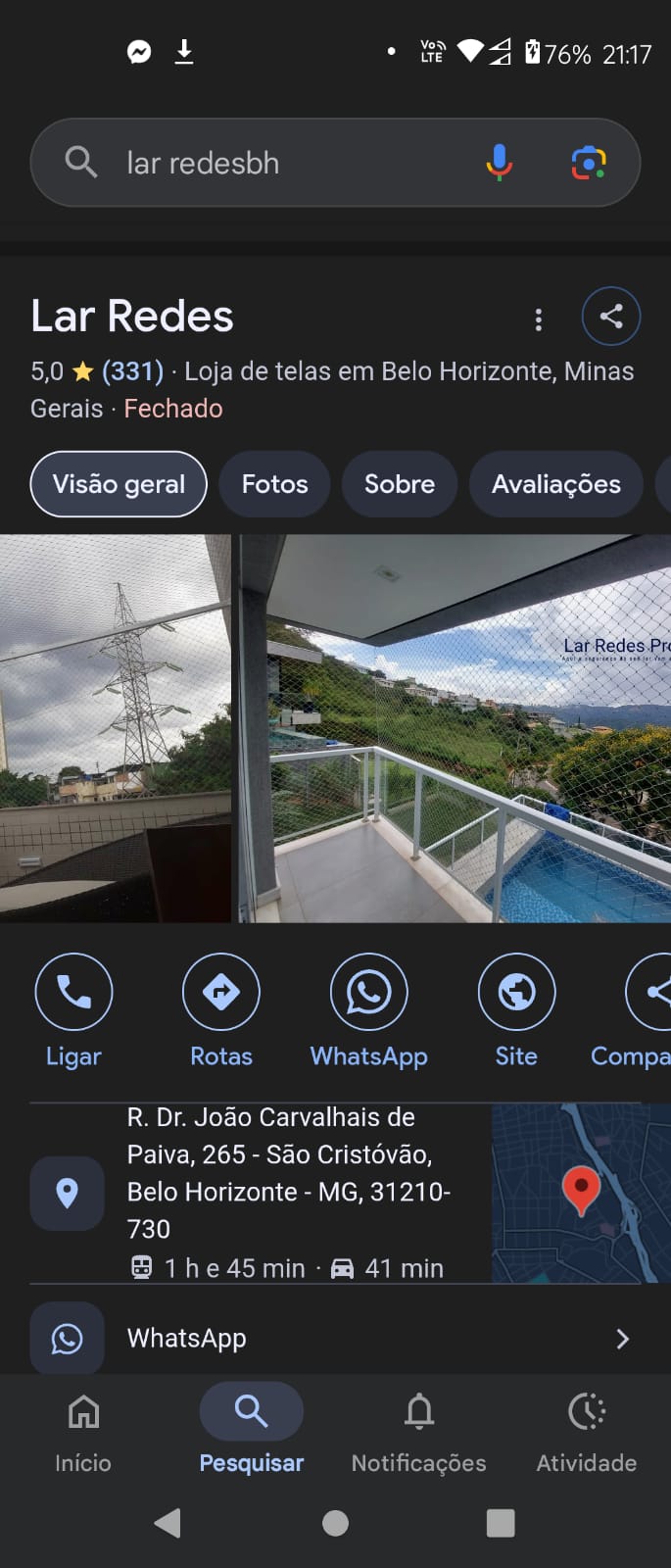671x1568 pixels.
Task: Open the 331 reviews link
Action: (x=132, y=371)
